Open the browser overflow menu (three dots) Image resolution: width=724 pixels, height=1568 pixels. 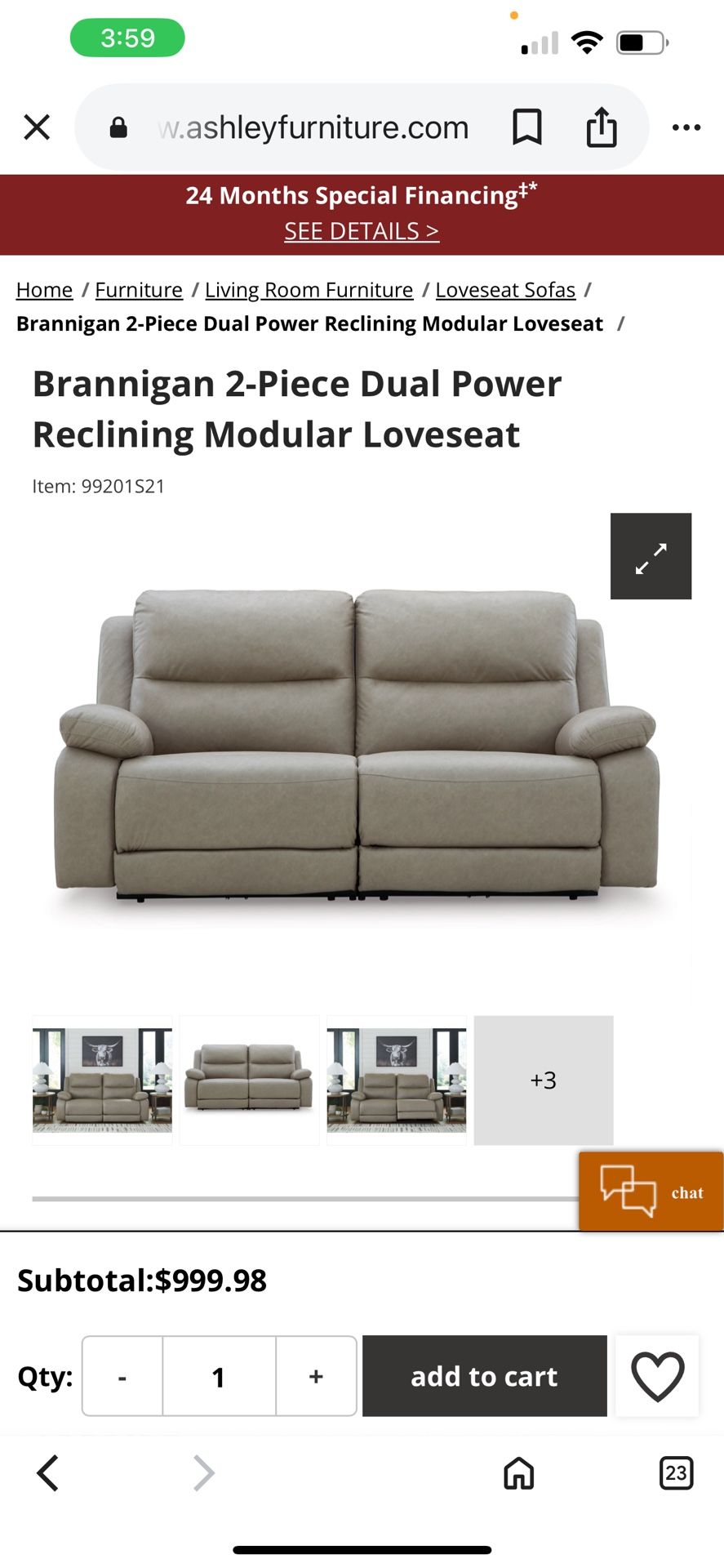pos(686,127)
